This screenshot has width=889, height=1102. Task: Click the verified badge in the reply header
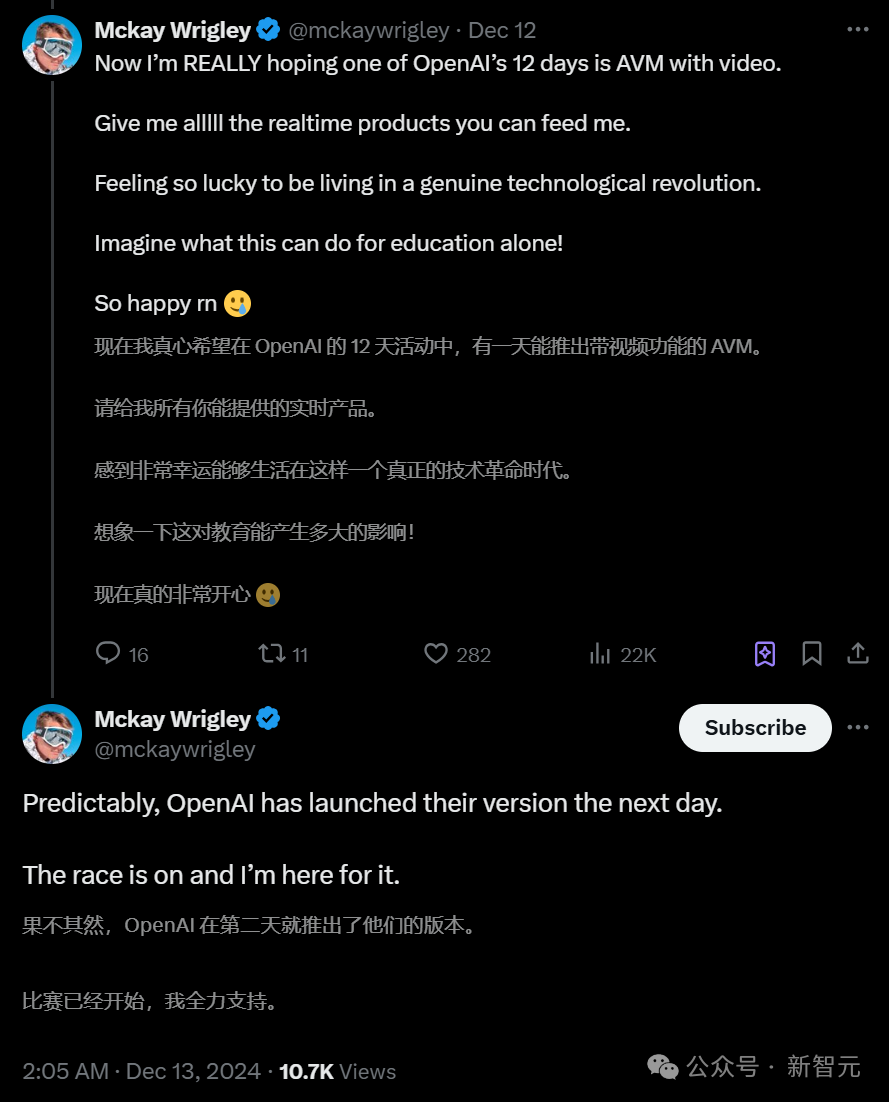pos(267,718)
